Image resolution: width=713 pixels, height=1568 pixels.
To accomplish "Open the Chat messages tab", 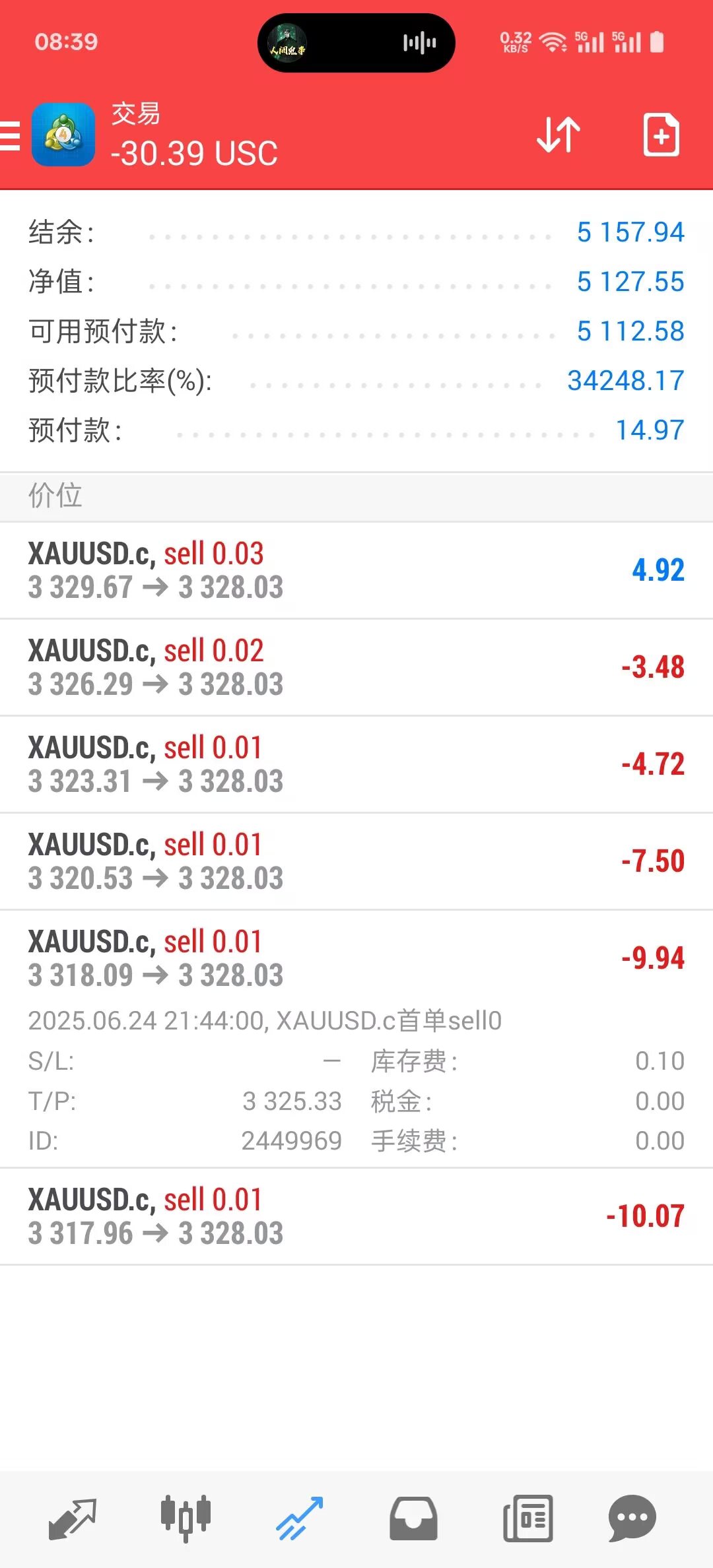I will pos(632,1518).
